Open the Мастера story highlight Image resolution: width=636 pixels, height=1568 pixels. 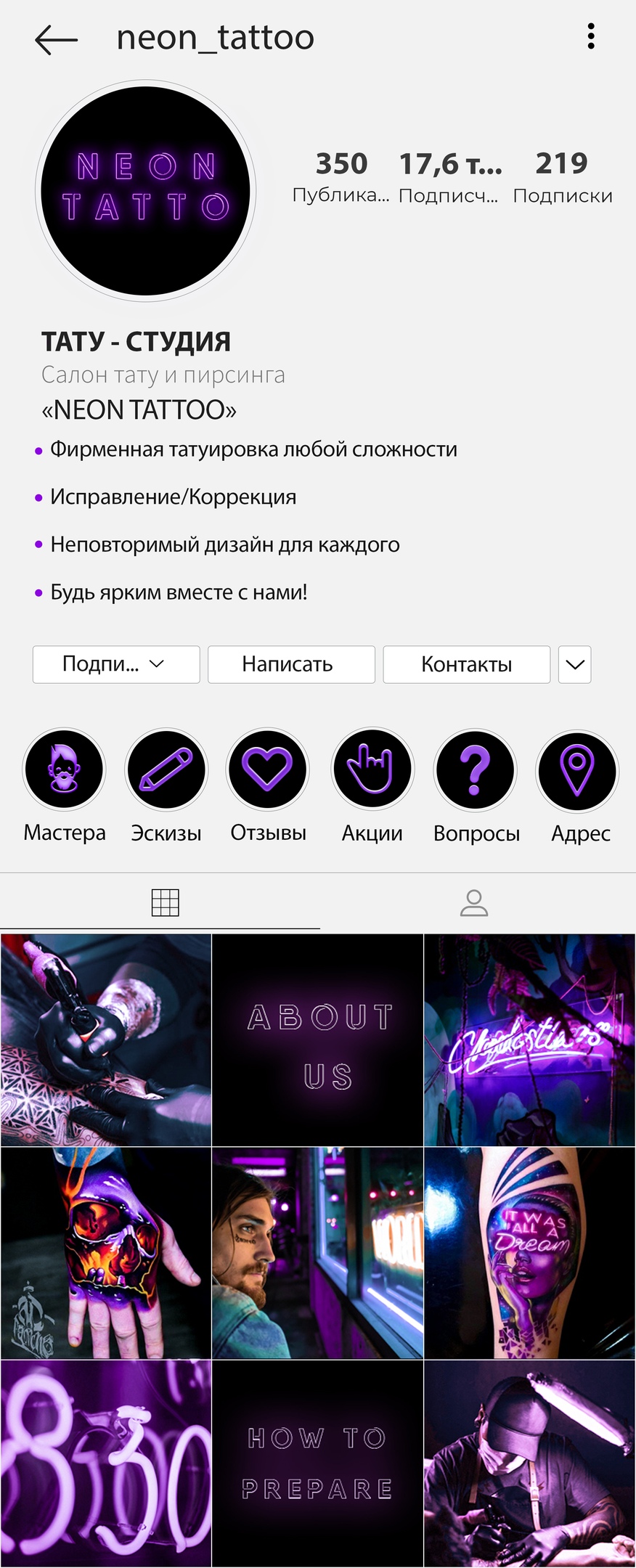pos(65,769)
